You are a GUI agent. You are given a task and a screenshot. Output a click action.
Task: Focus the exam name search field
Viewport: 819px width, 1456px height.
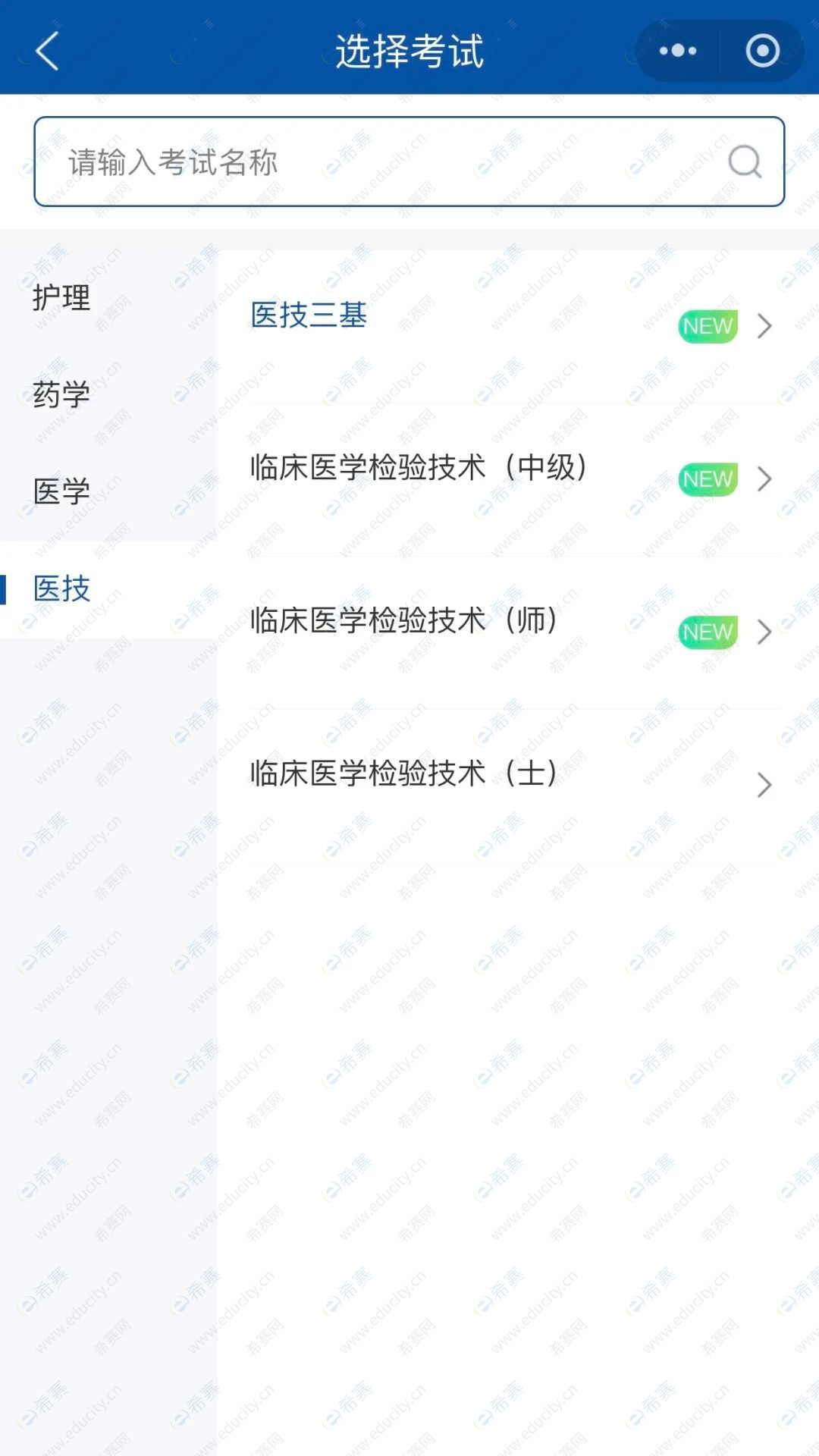click(409, 162)
